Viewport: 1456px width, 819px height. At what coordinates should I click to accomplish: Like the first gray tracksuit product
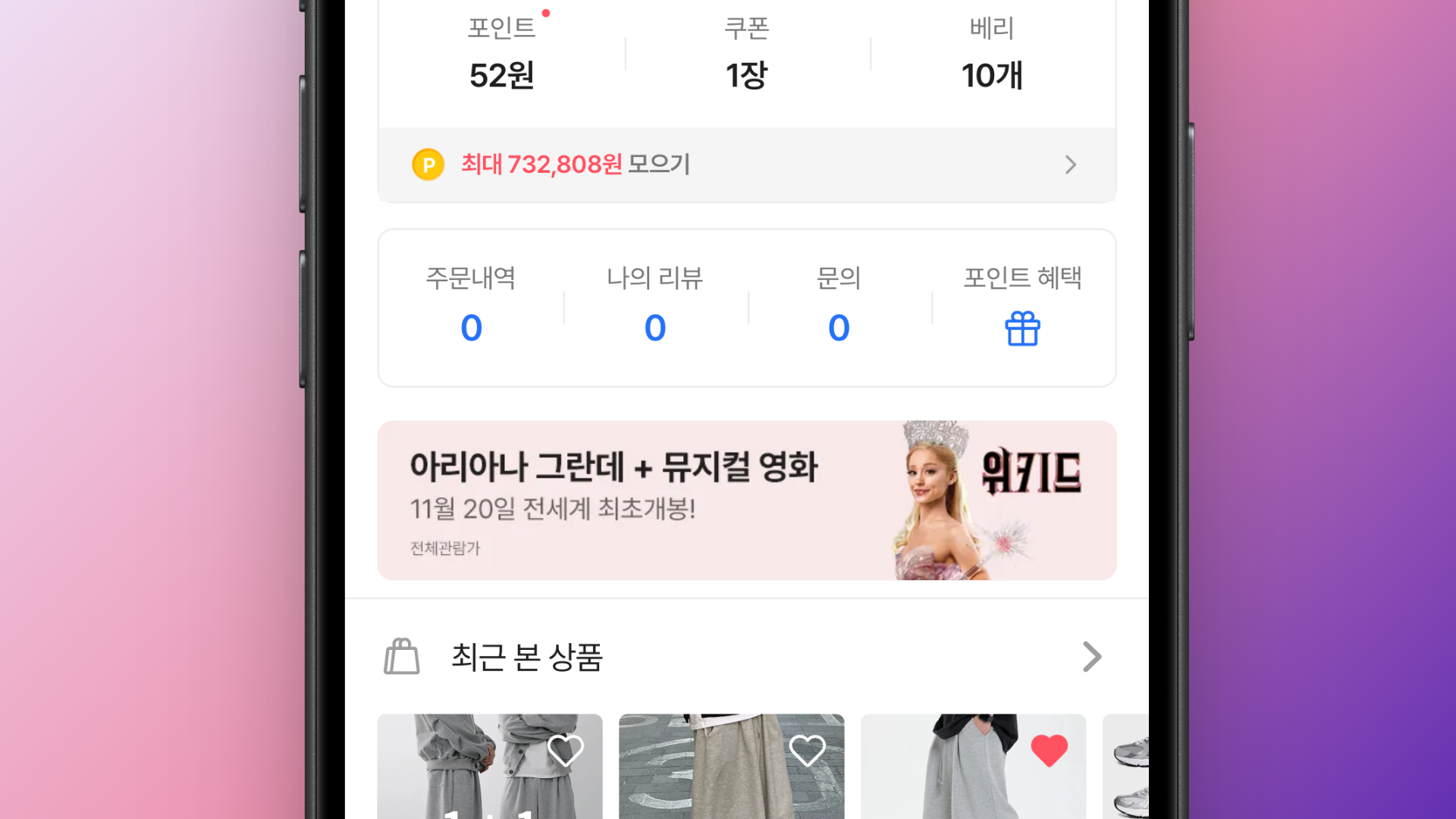565,751
